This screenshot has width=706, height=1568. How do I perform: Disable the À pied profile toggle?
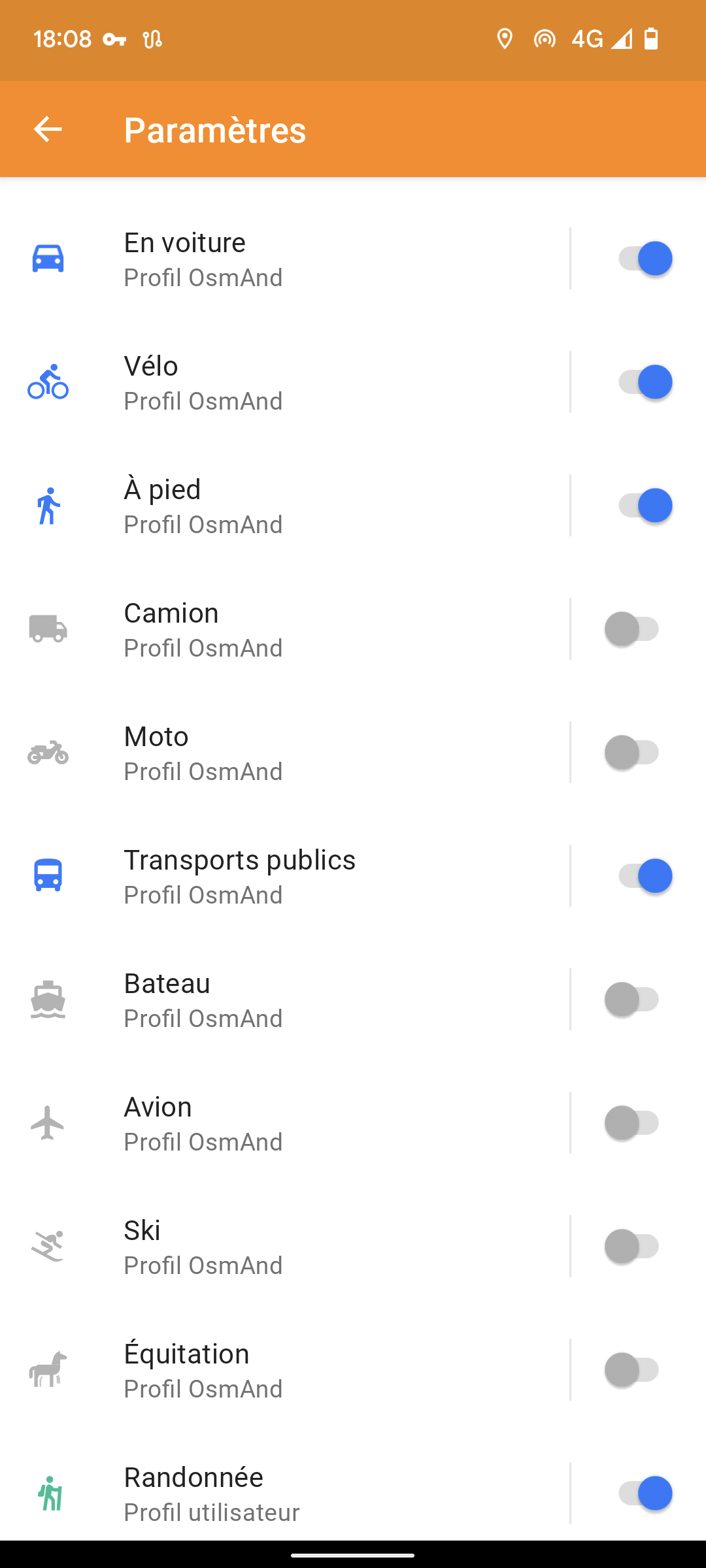(x=639, y=506)
